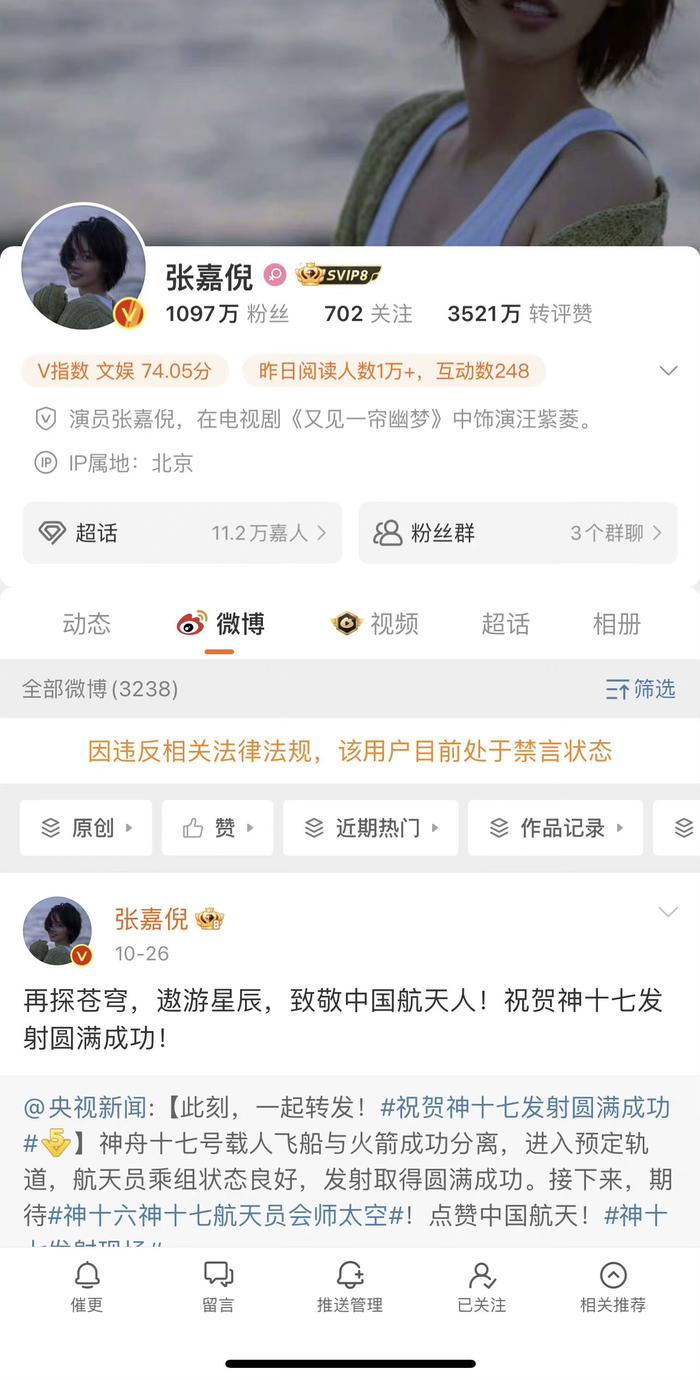Open the options arrow on the 10-26 post
Viewport: 700px width, 1380px height.
[668, 912]
